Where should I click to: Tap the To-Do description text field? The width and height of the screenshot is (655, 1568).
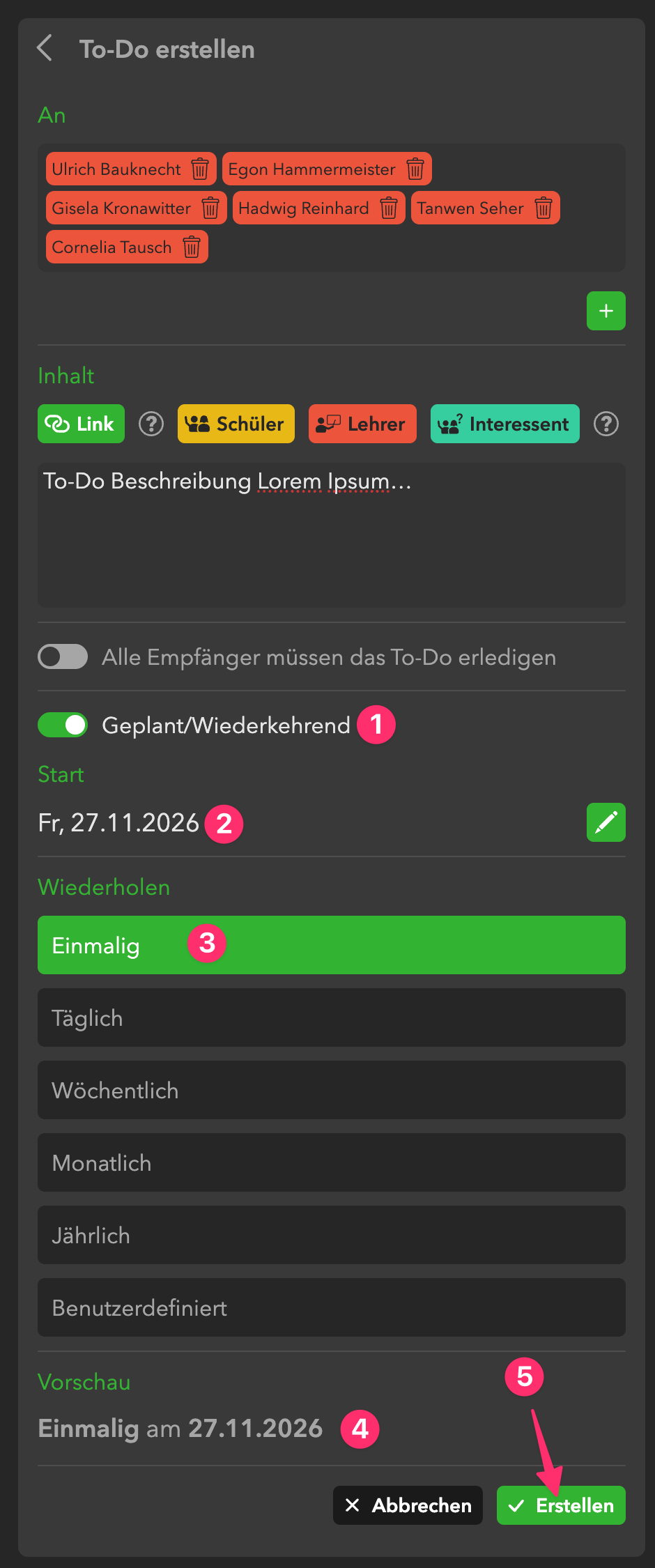pos(331,535)
